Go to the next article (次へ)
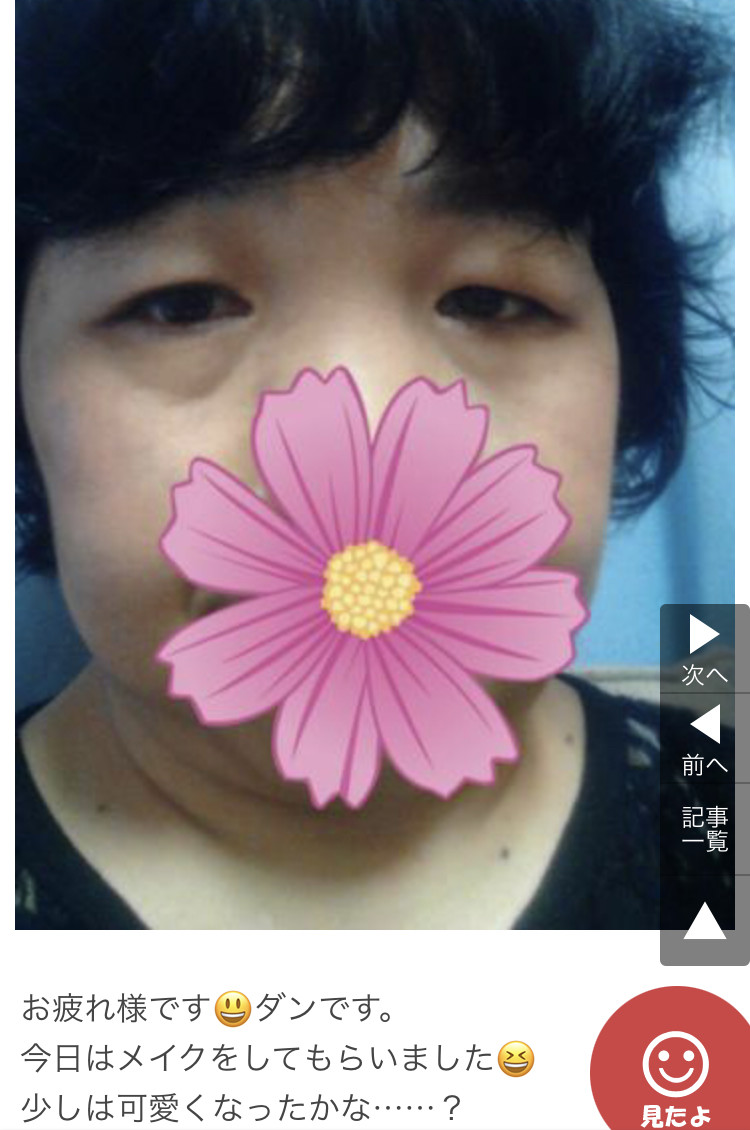Image resolution: width=750 pixels, height=1130 pixels. tap(704, 650)
